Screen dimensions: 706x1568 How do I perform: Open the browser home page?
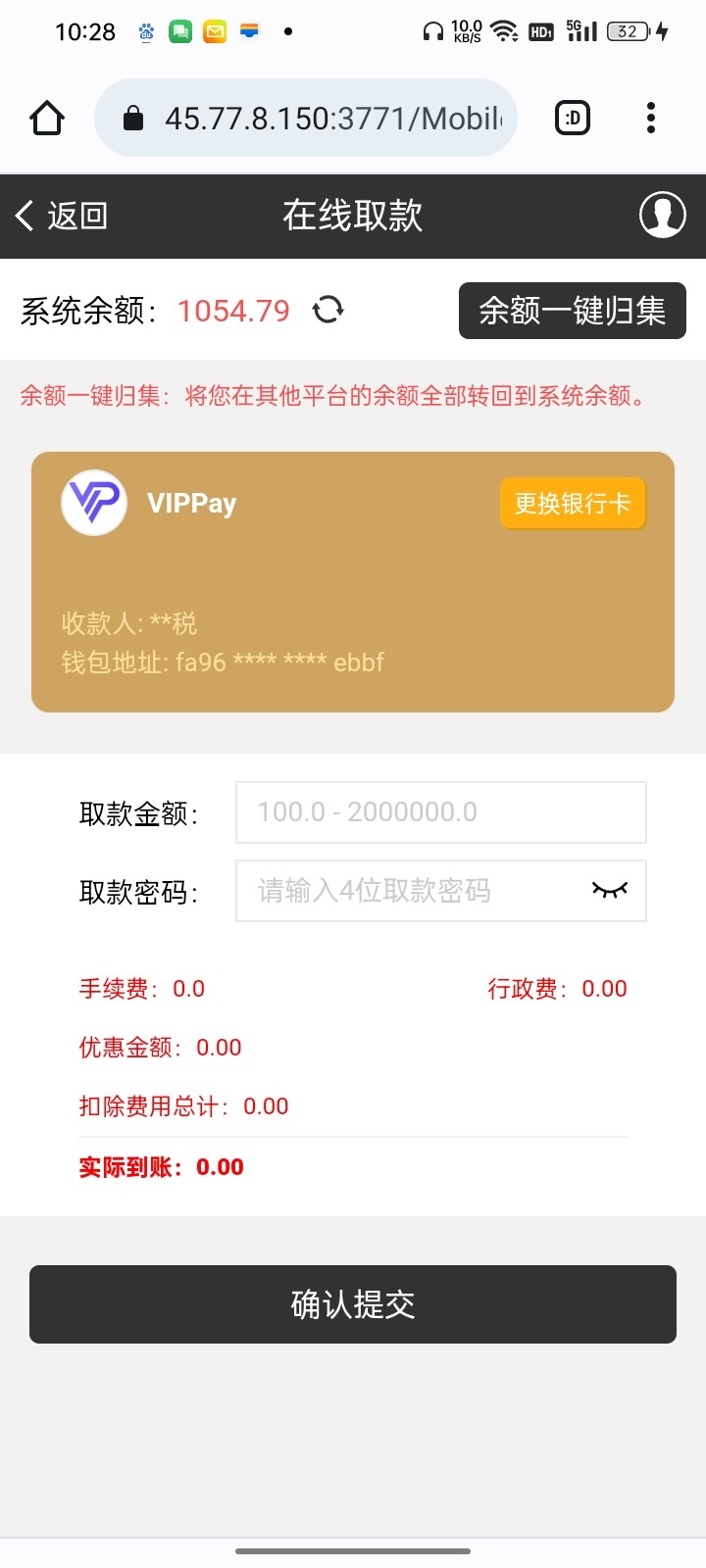click(47, 119)
